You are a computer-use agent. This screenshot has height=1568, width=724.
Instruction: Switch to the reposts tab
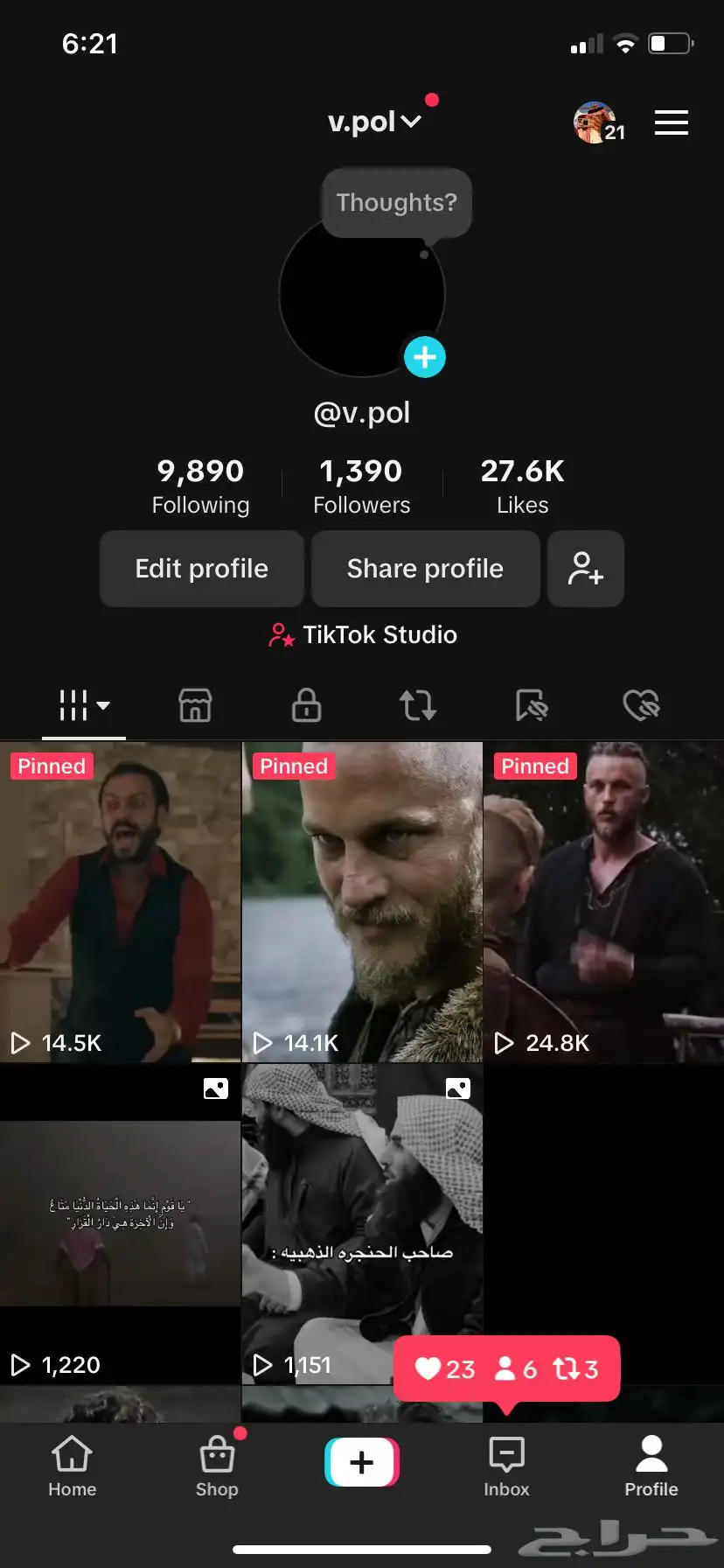(417, 705)
